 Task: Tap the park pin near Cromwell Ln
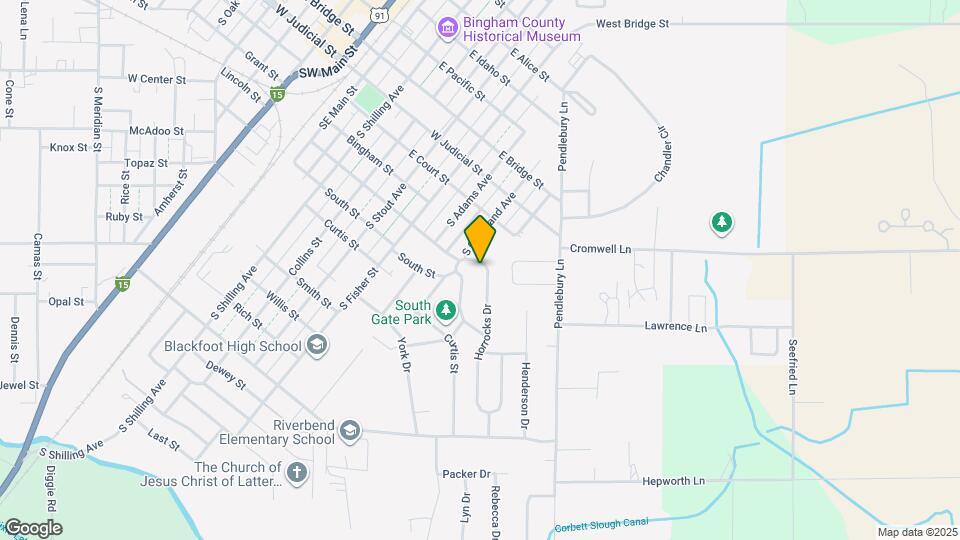721,222
